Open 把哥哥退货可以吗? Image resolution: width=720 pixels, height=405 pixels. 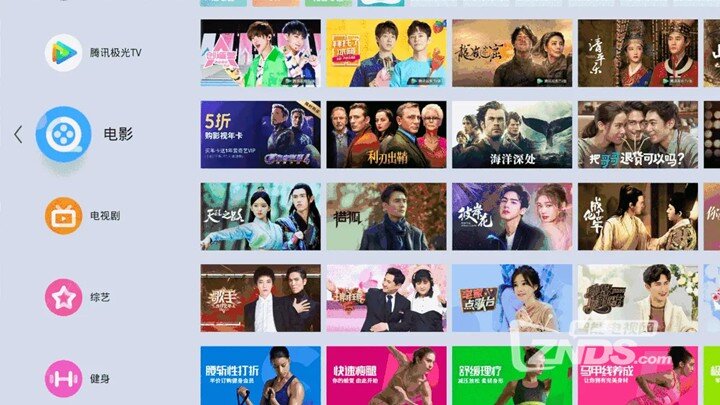tap(637, 134)
